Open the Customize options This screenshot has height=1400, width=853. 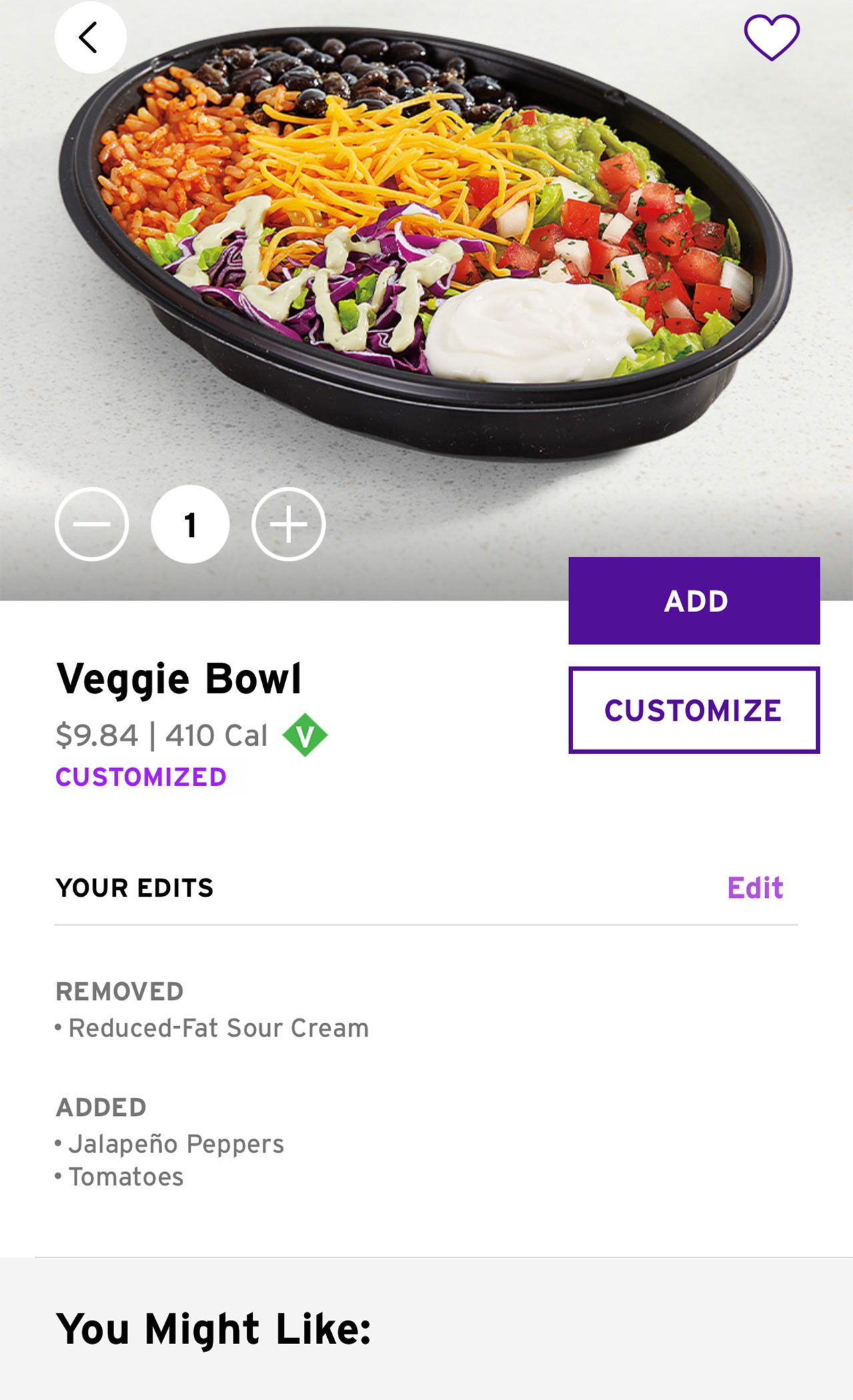[x=694, y=710]
